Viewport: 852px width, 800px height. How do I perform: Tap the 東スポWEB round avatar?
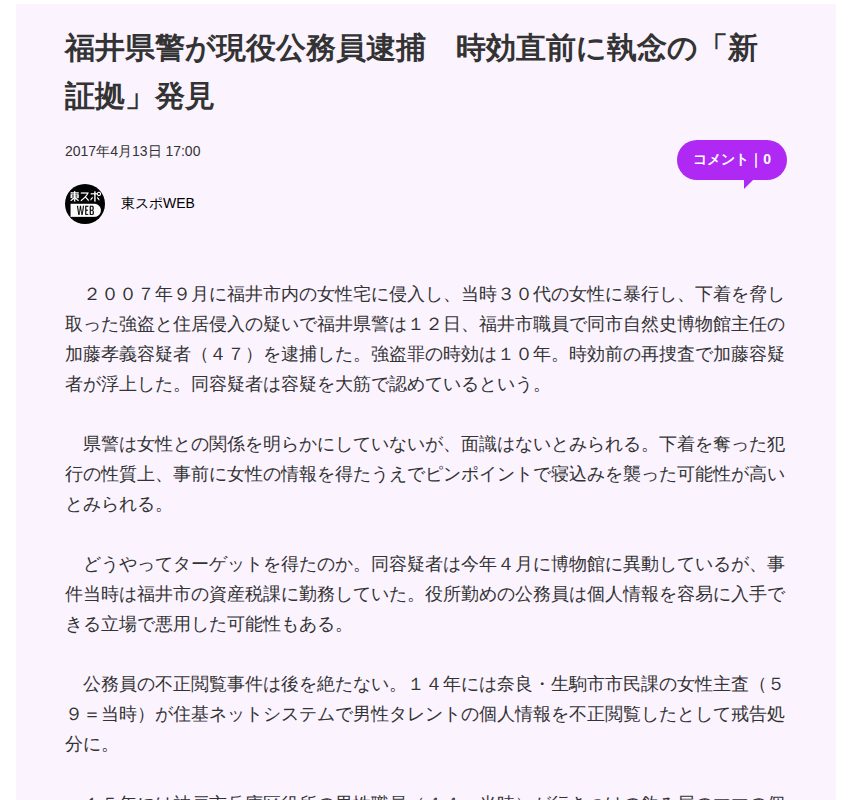coord(85,204)
